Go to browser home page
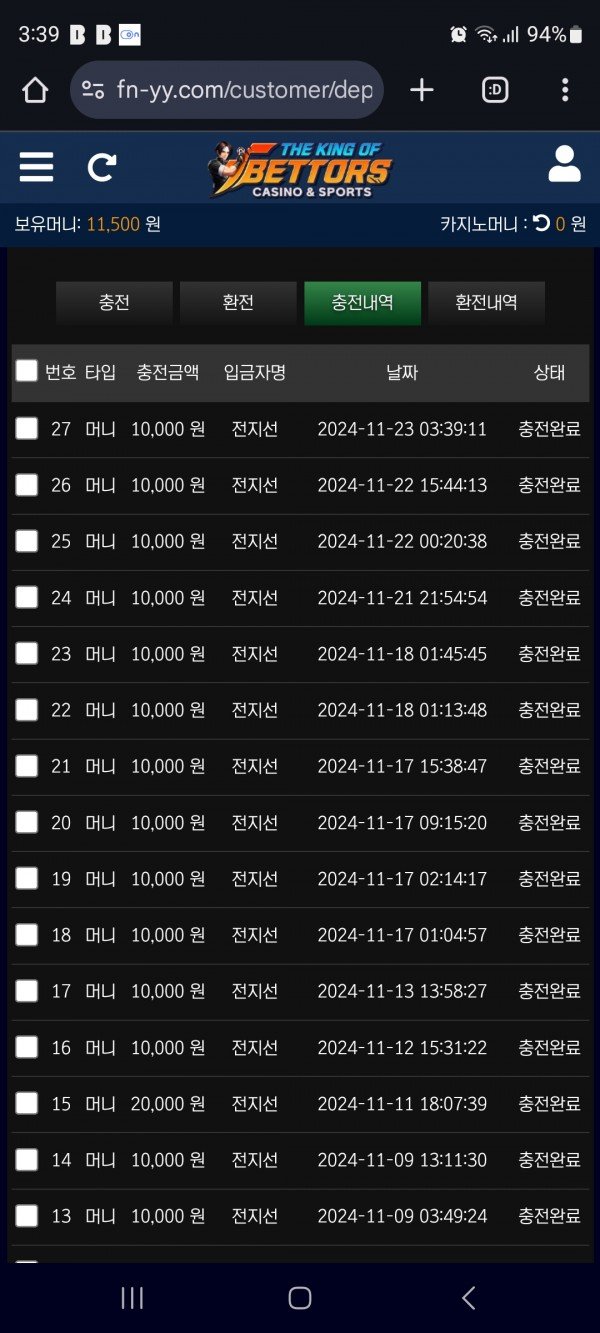This screenshot has width=600, height=1333. (x=35, y=91)
